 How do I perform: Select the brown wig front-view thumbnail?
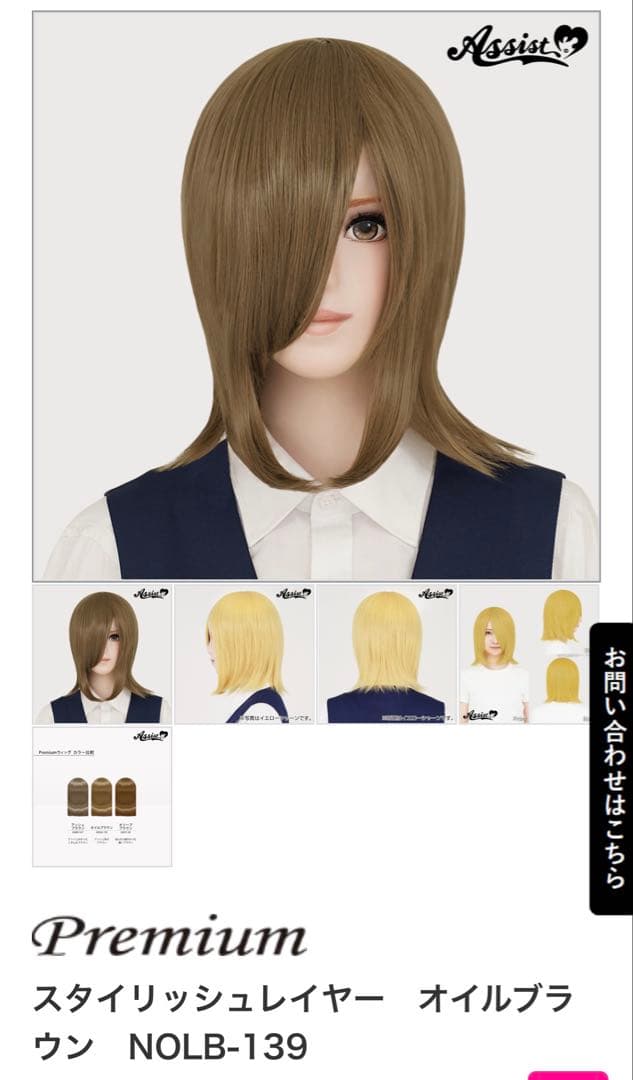coord(102,655)
